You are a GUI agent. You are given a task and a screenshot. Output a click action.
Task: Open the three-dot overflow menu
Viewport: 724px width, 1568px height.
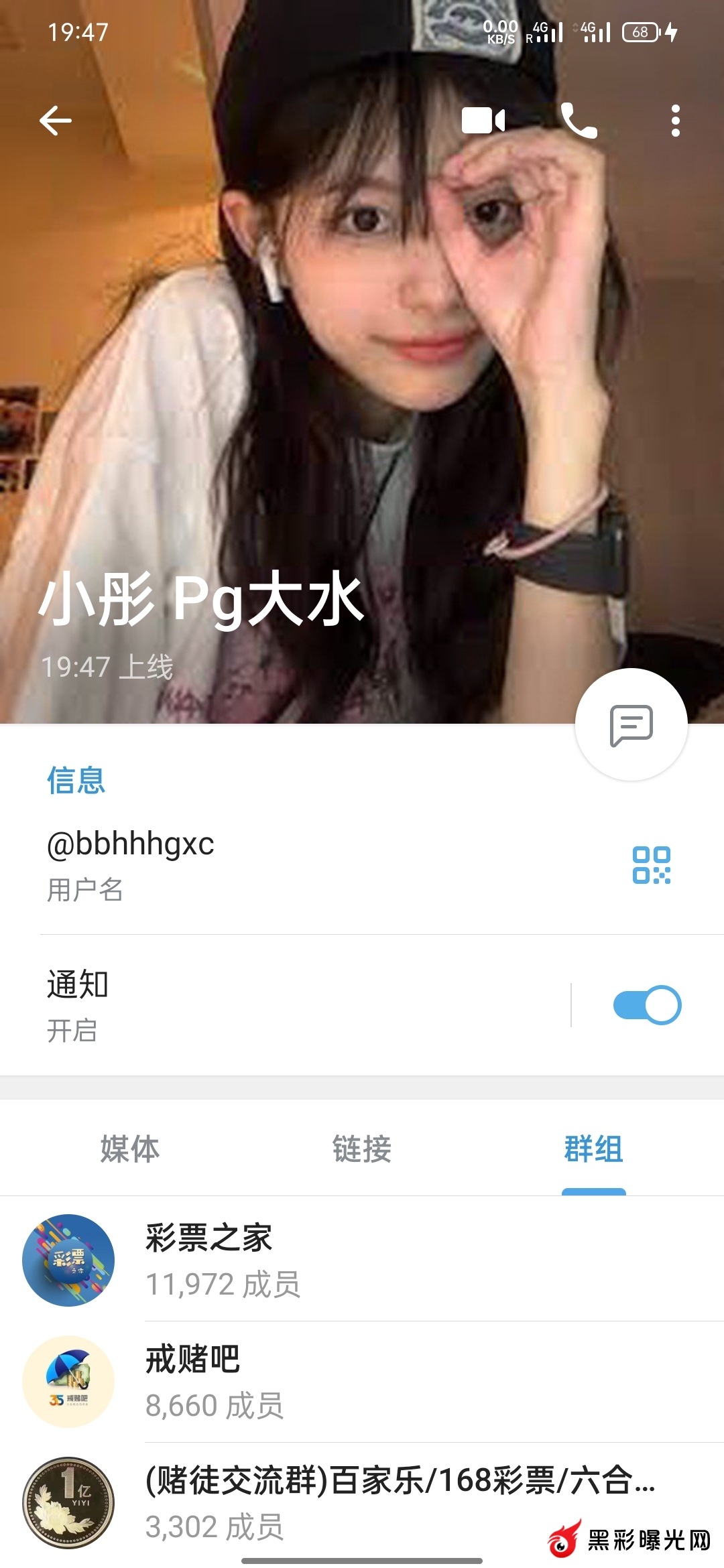[675, 121]
